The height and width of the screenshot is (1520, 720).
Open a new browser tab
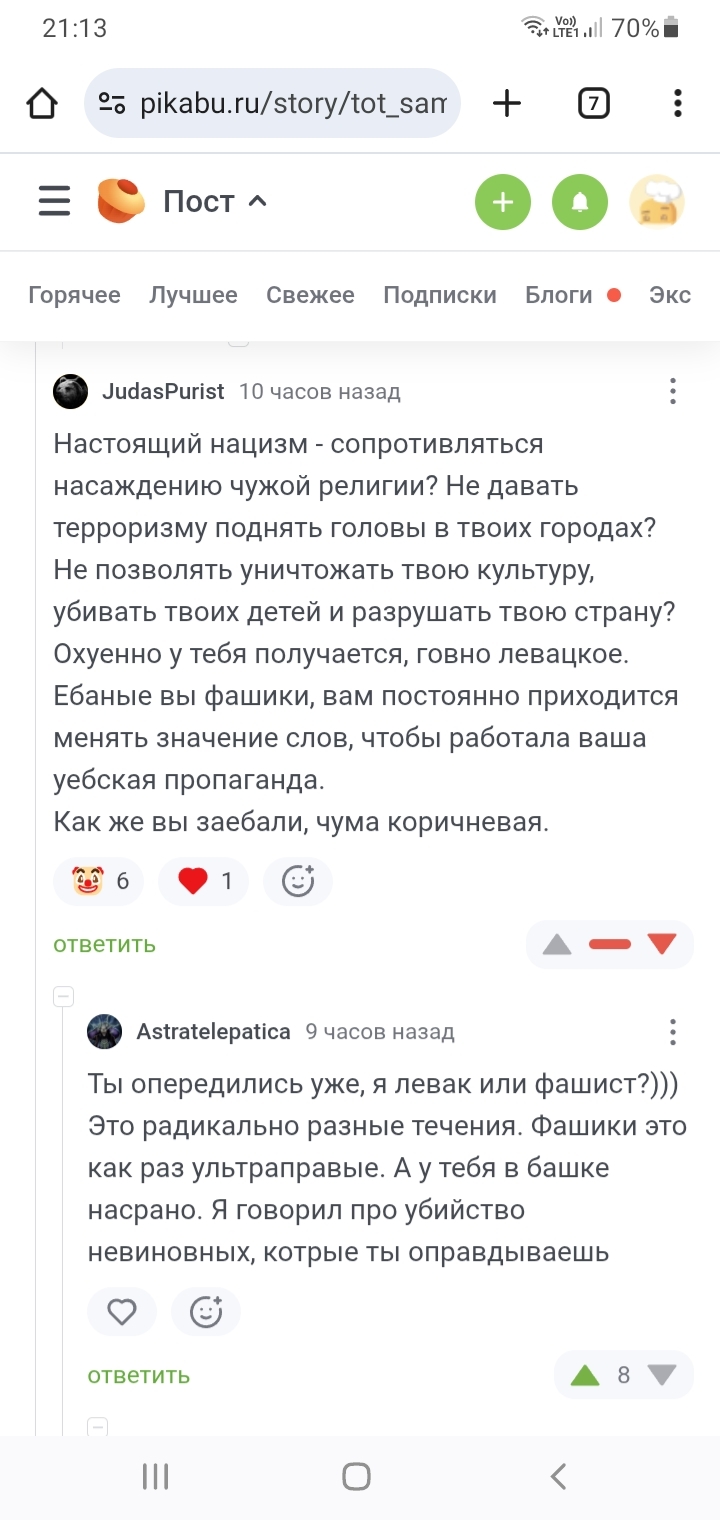click(507, 103)
